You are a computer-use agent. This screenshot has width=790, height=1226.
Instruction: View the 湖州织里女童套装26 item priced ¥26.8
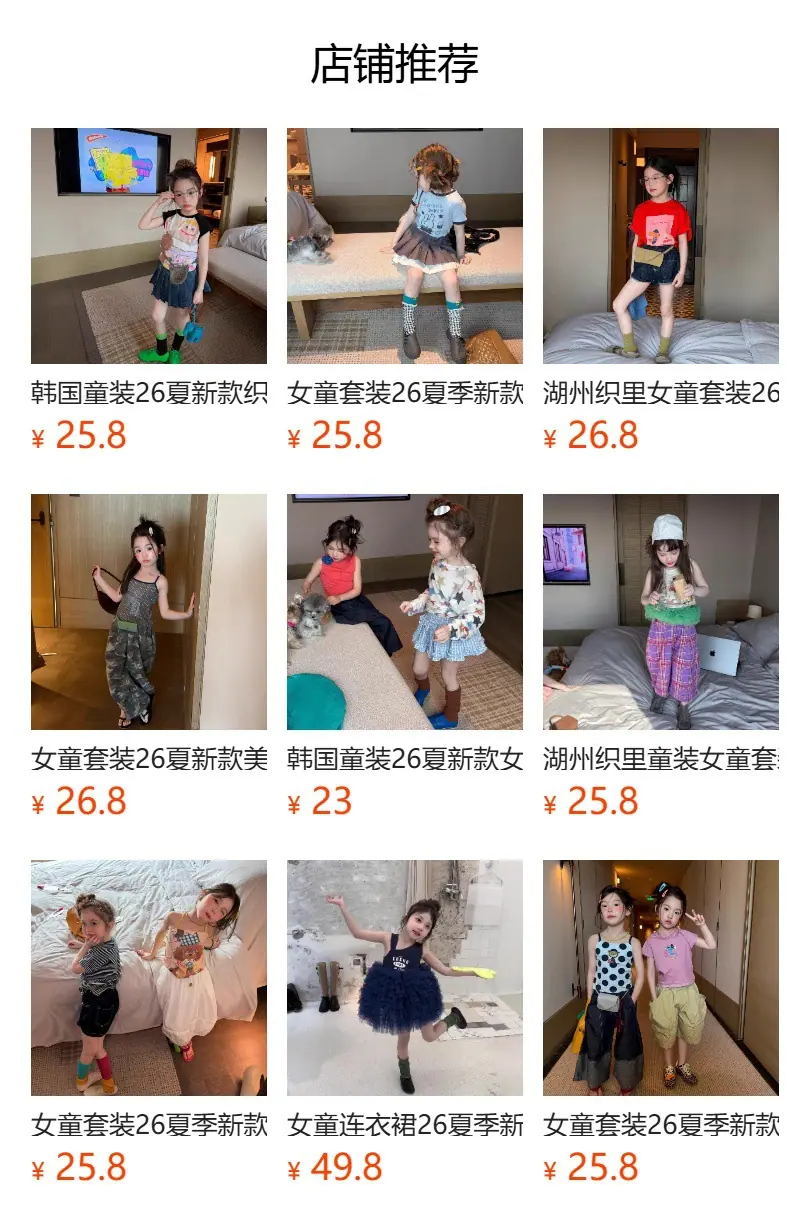pos(661,290)
